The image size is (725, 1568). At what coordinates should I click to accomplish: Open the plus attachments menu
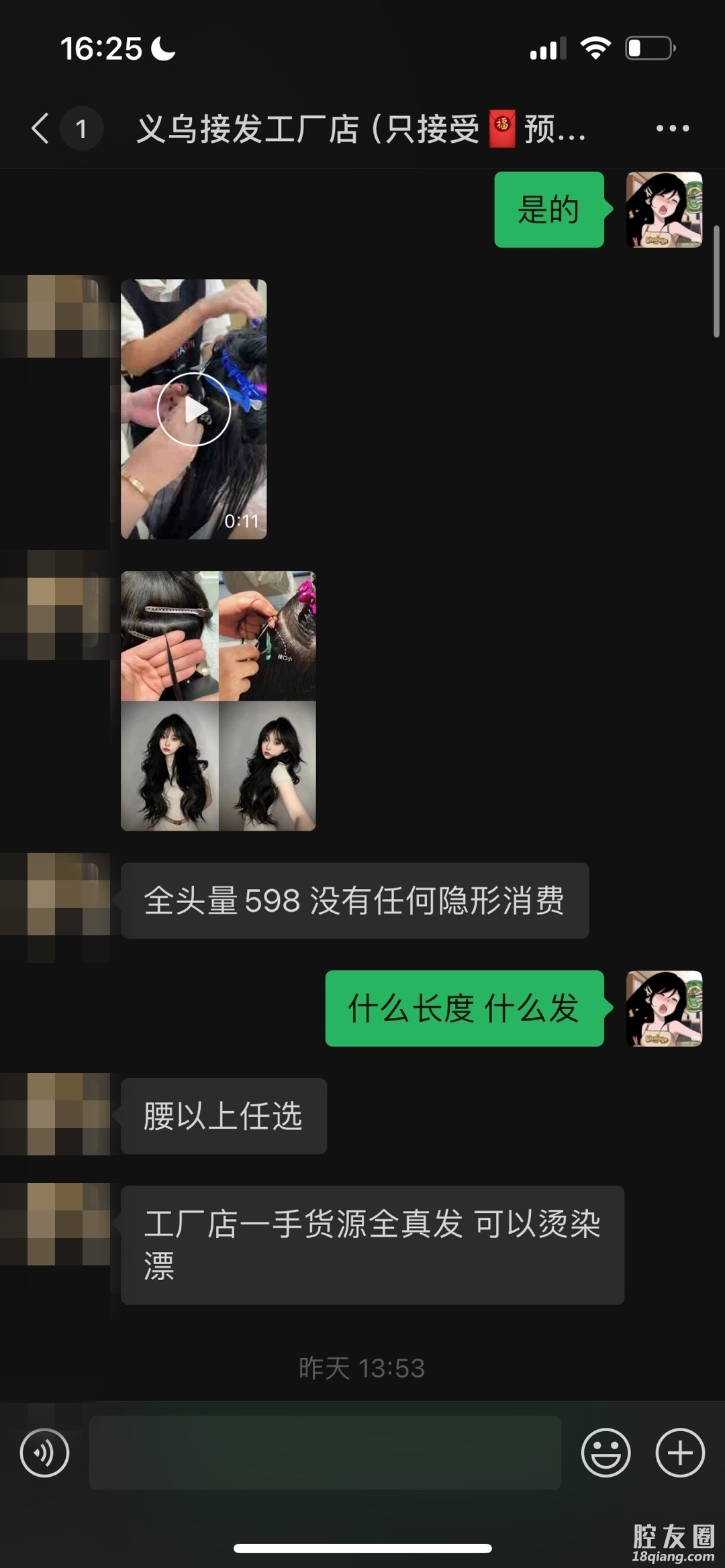[679, 1453]
